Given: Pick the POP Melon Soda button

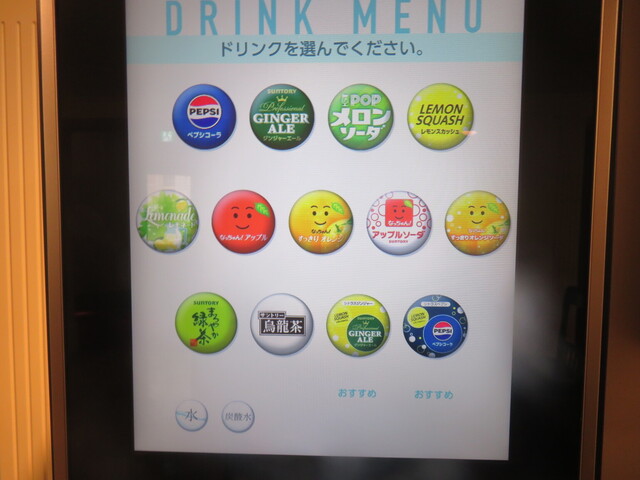Looking at the screenshot, I should [360, 117].
